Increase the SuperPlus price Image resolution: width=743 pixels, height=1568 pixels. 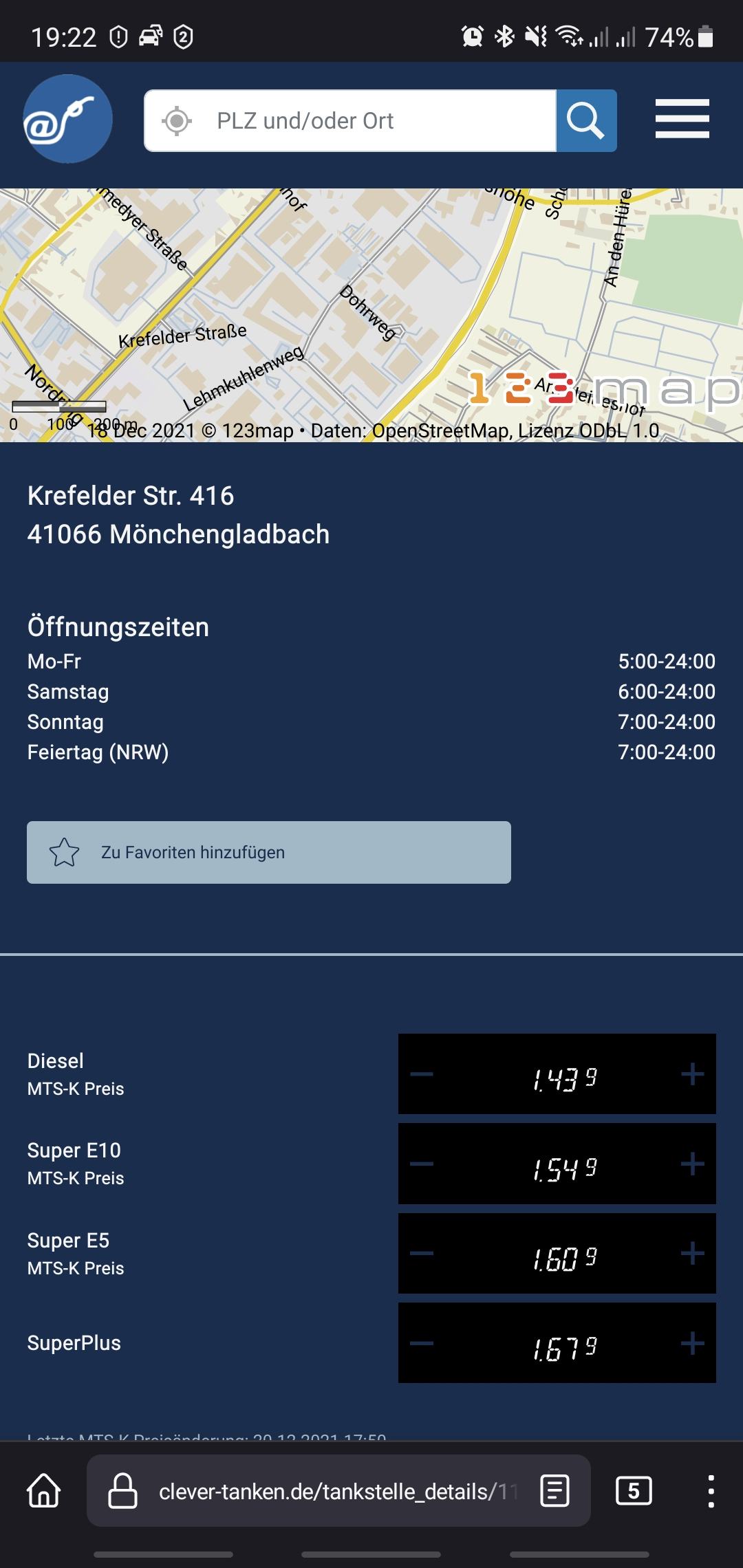(x=692, y=1342)
